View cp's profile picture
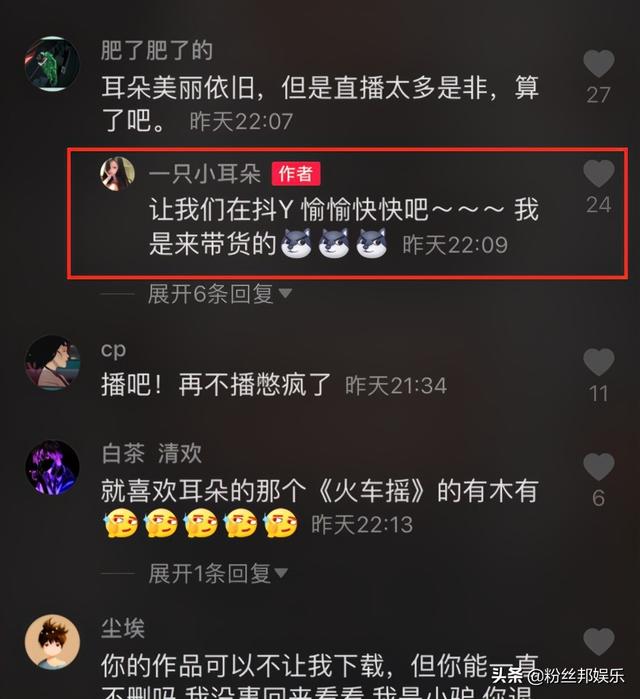 click(x=52, y=363)
